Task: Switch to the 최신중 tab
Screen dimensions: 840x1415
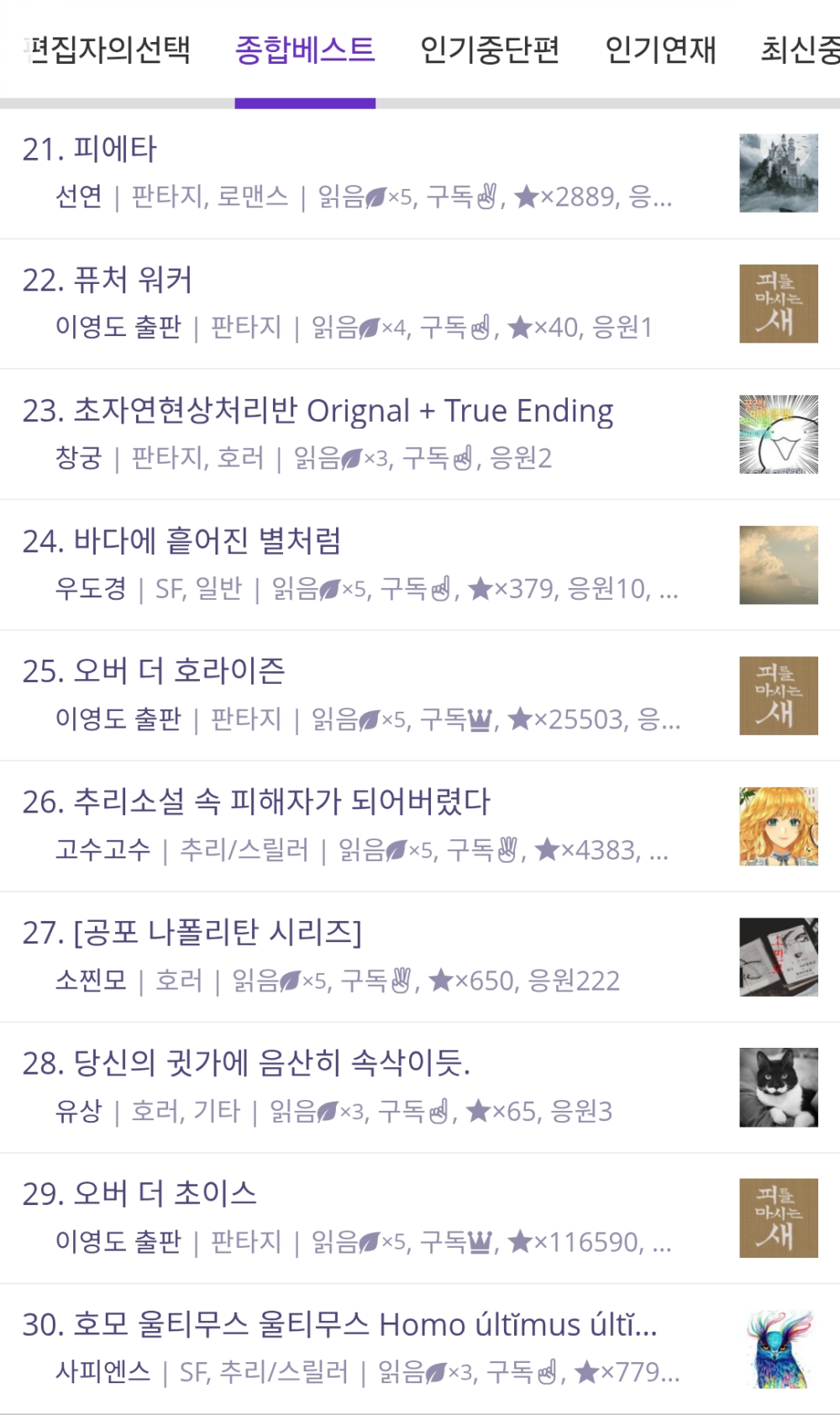Action: click(799, 50)
